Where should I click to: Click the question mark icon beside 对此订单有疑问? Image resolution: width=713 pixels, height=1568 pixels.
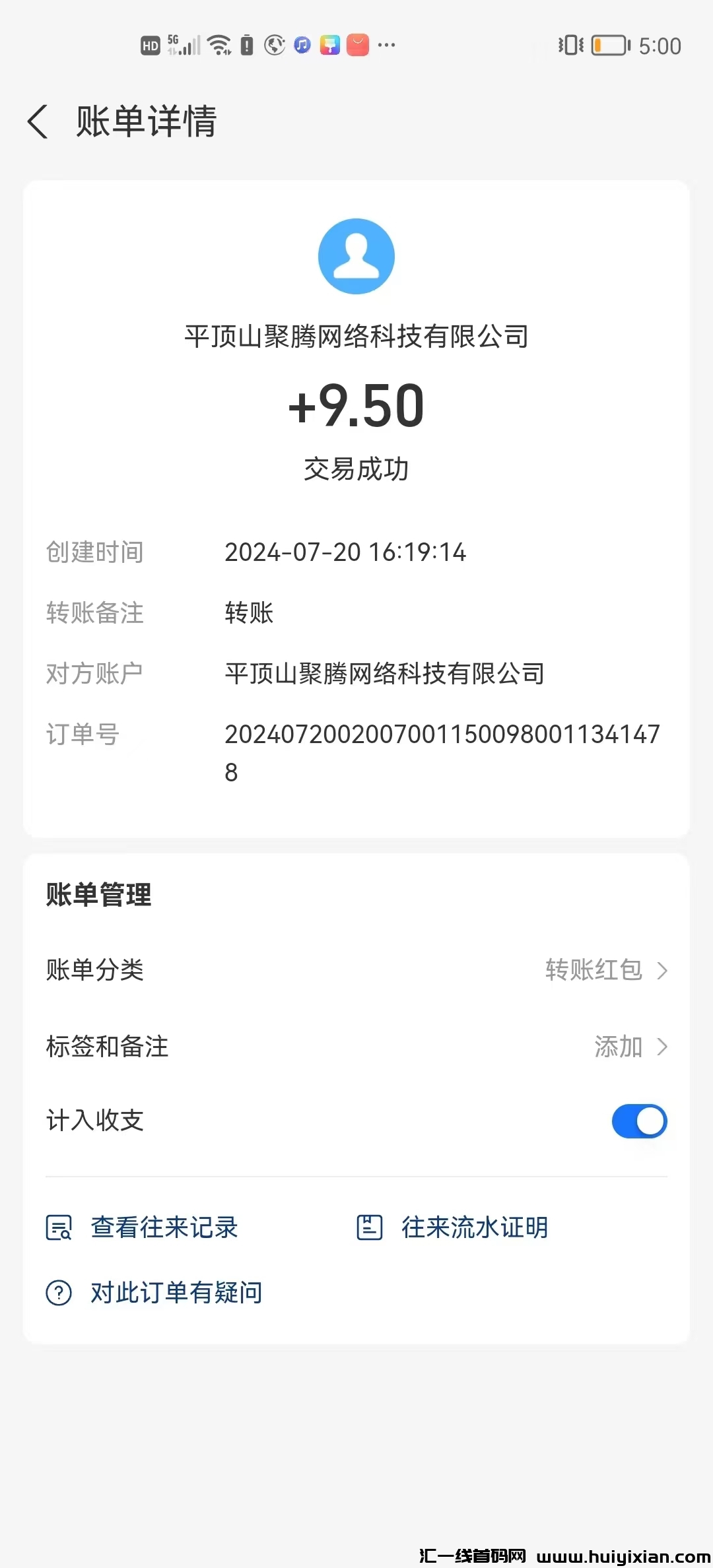[58, 1292]
